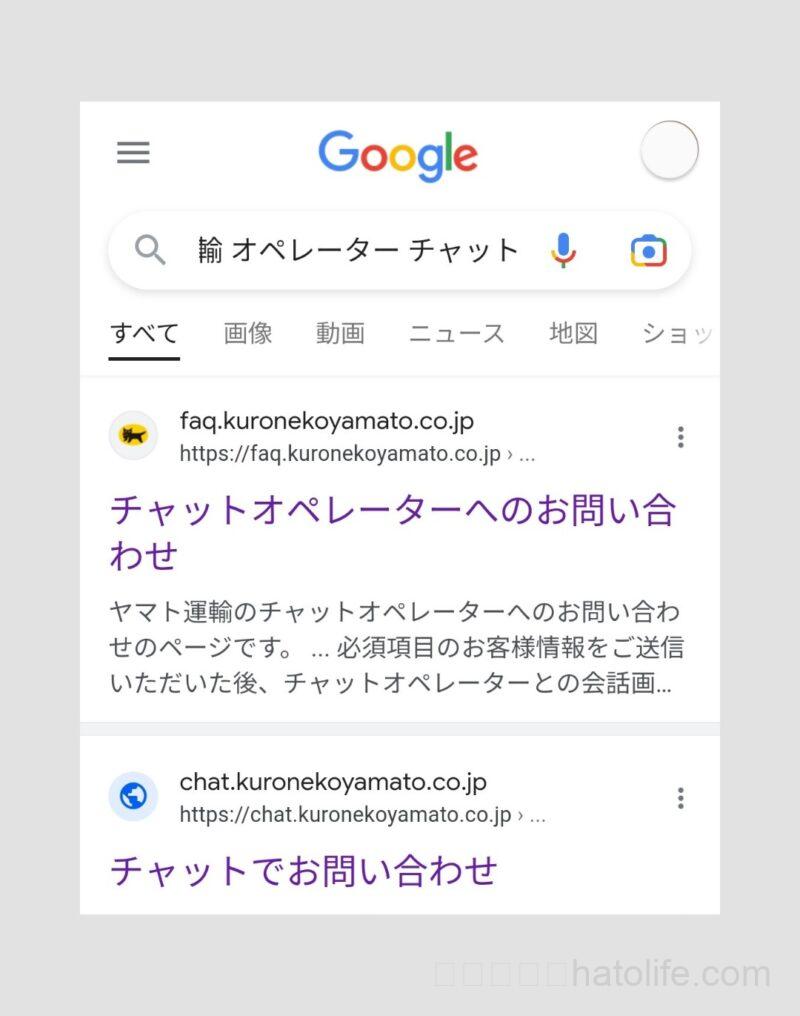Screen dimensions: 800x1016
Task: Open the account profile avatar
Action: (x=669, y=151)
